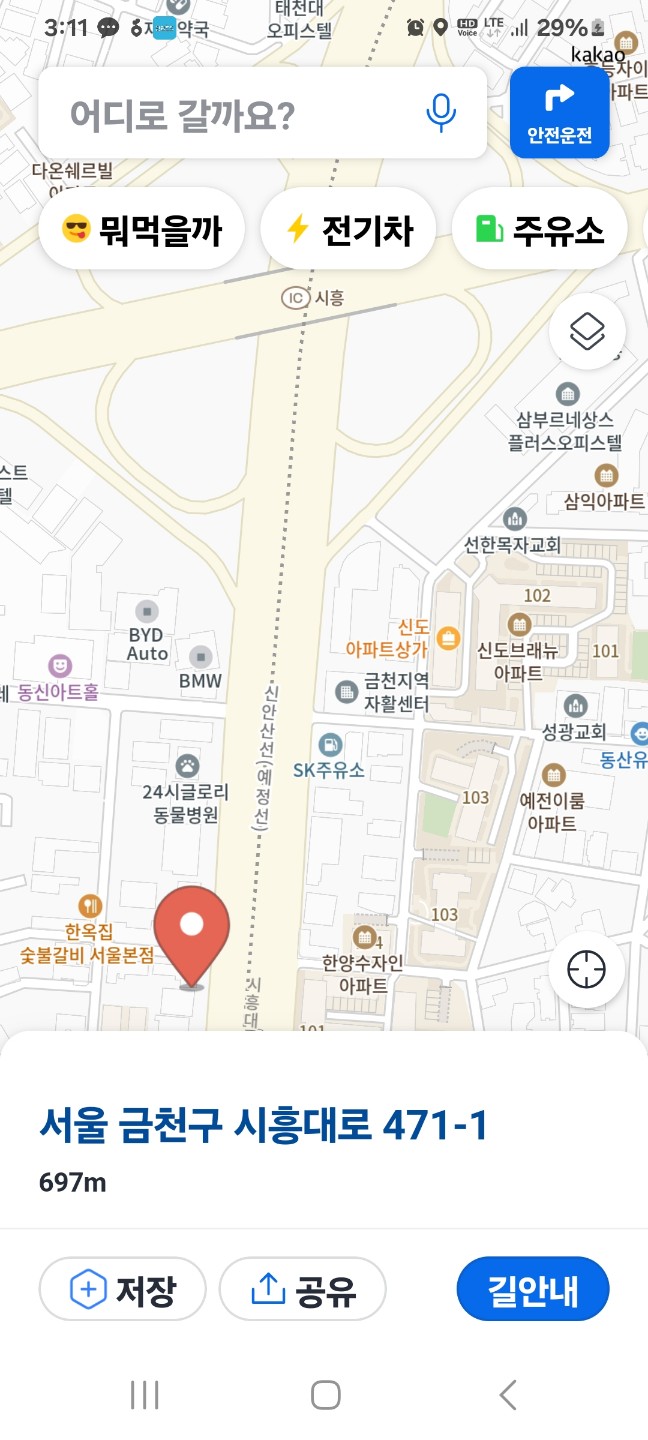Select the 주유소 gas station chip
648x1440 pixels.
(540, 230)
